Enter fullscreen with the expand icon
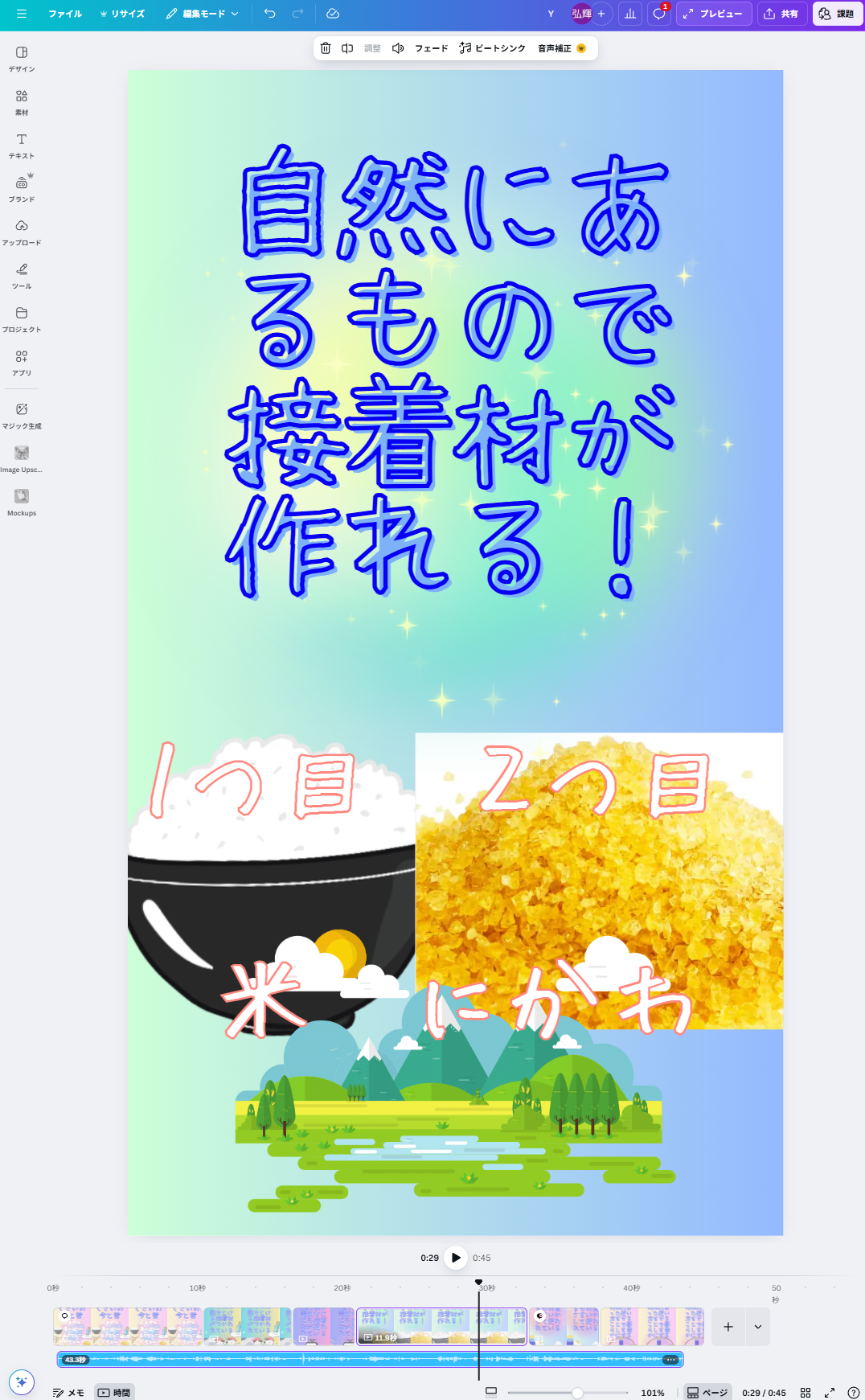 (x=830, y=1393)
